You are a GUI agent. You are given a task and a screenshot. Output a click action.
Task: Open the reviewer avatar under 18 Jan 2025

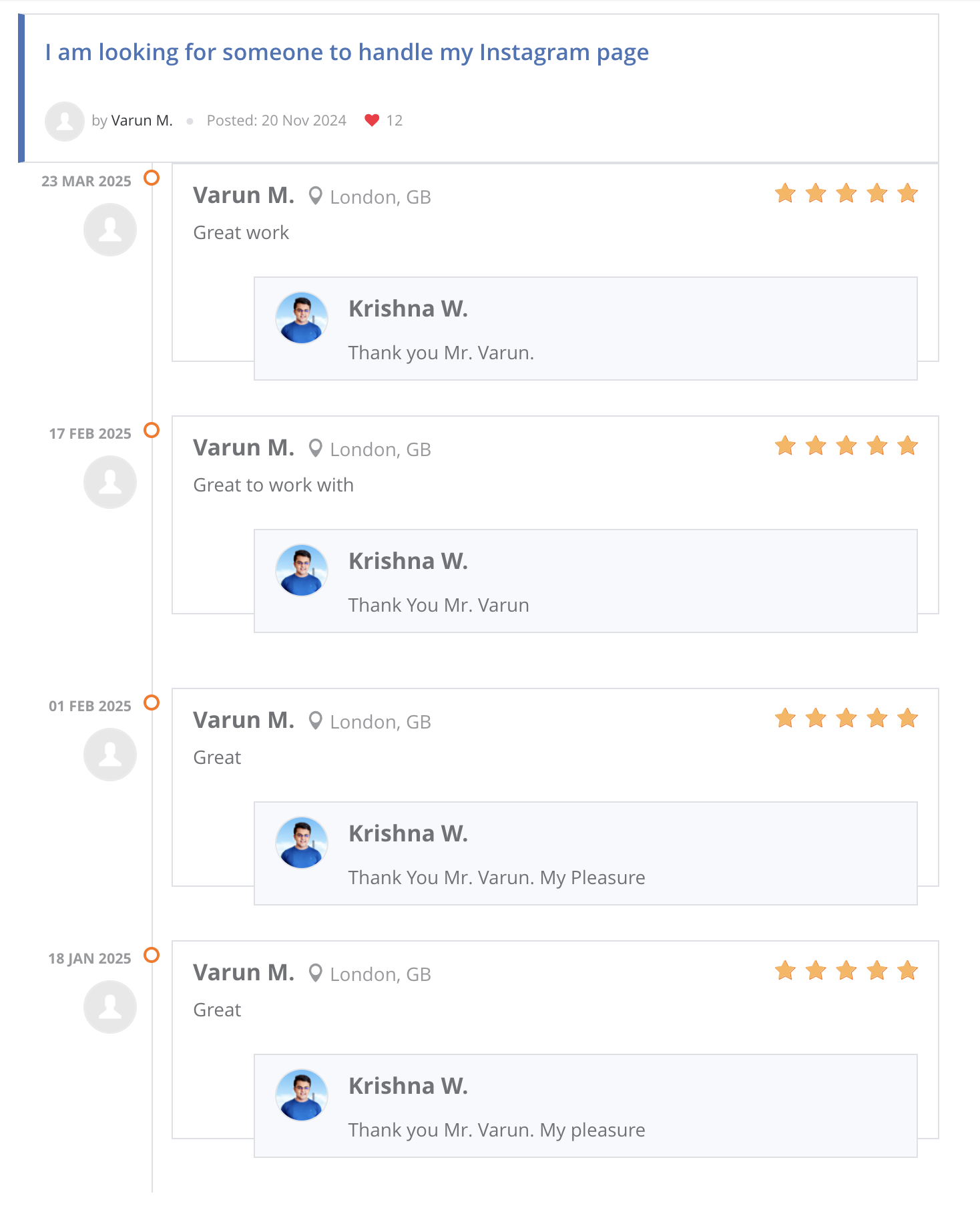click(x=110, y=1006)
